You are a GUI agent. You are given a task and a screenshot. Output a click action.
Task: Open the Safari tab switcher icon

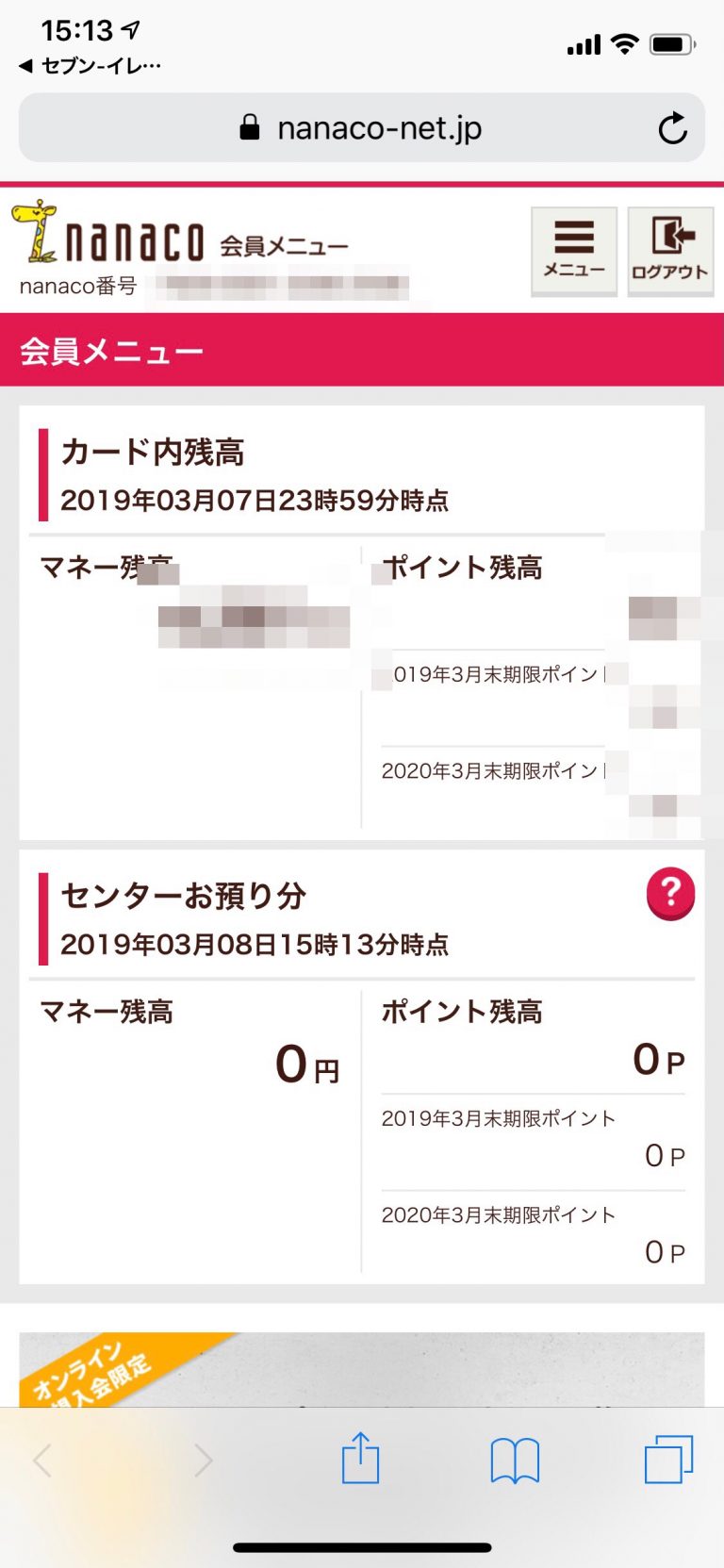click(668, 1458)
